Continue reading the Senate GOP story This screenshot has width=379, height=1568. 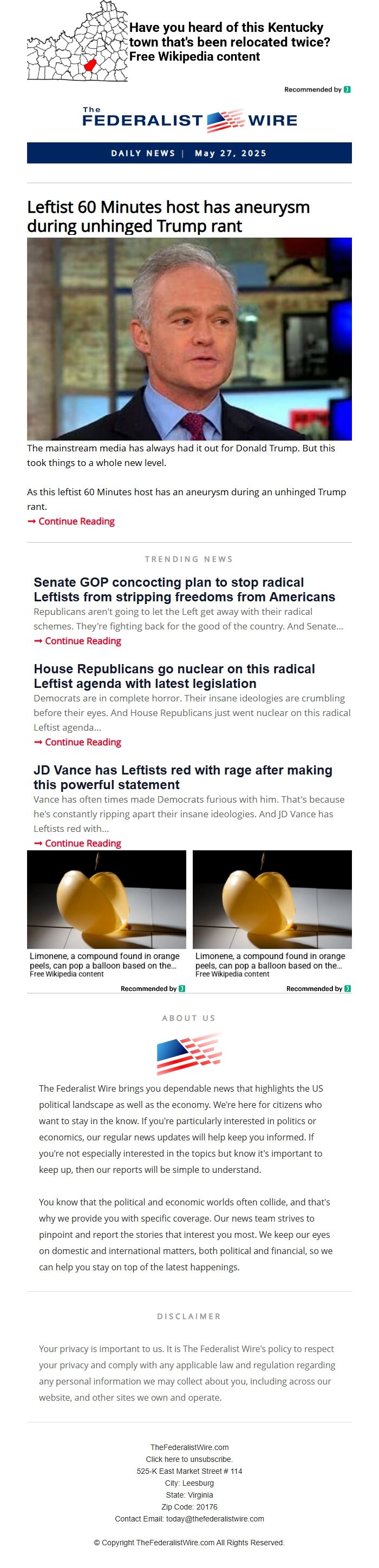click(77, 641)
